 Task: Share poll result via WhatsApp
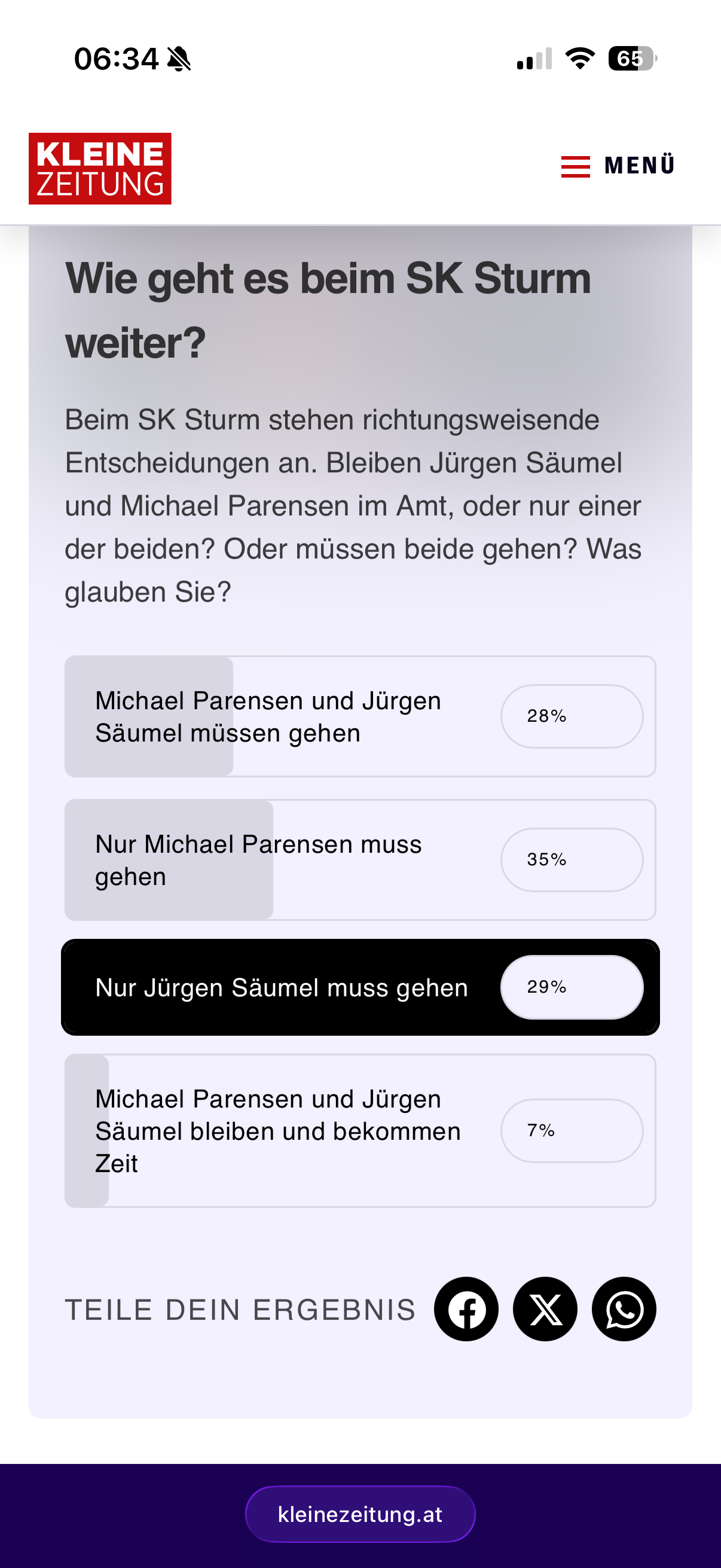[624, 1309]
